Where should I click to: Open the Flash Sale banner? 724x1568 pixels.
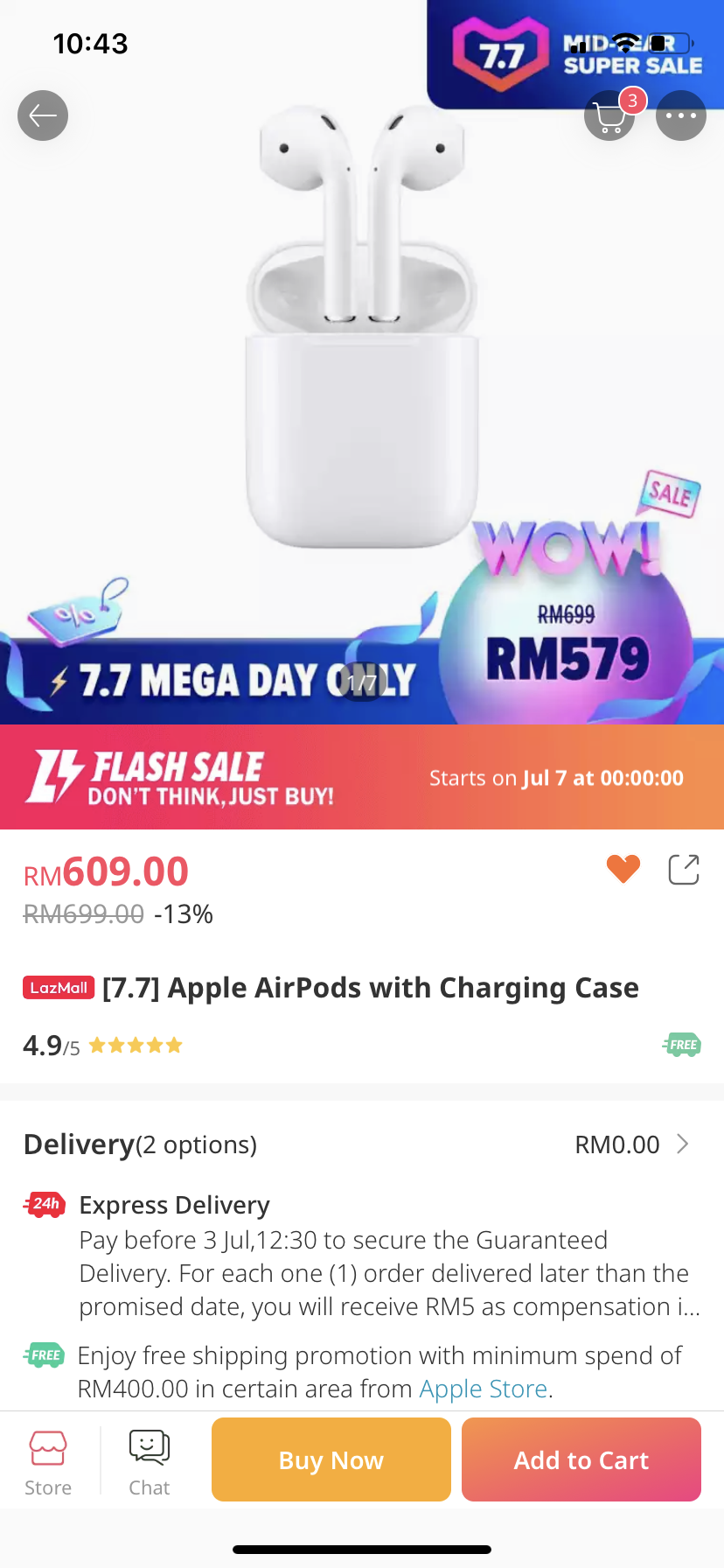coord(362,777)
